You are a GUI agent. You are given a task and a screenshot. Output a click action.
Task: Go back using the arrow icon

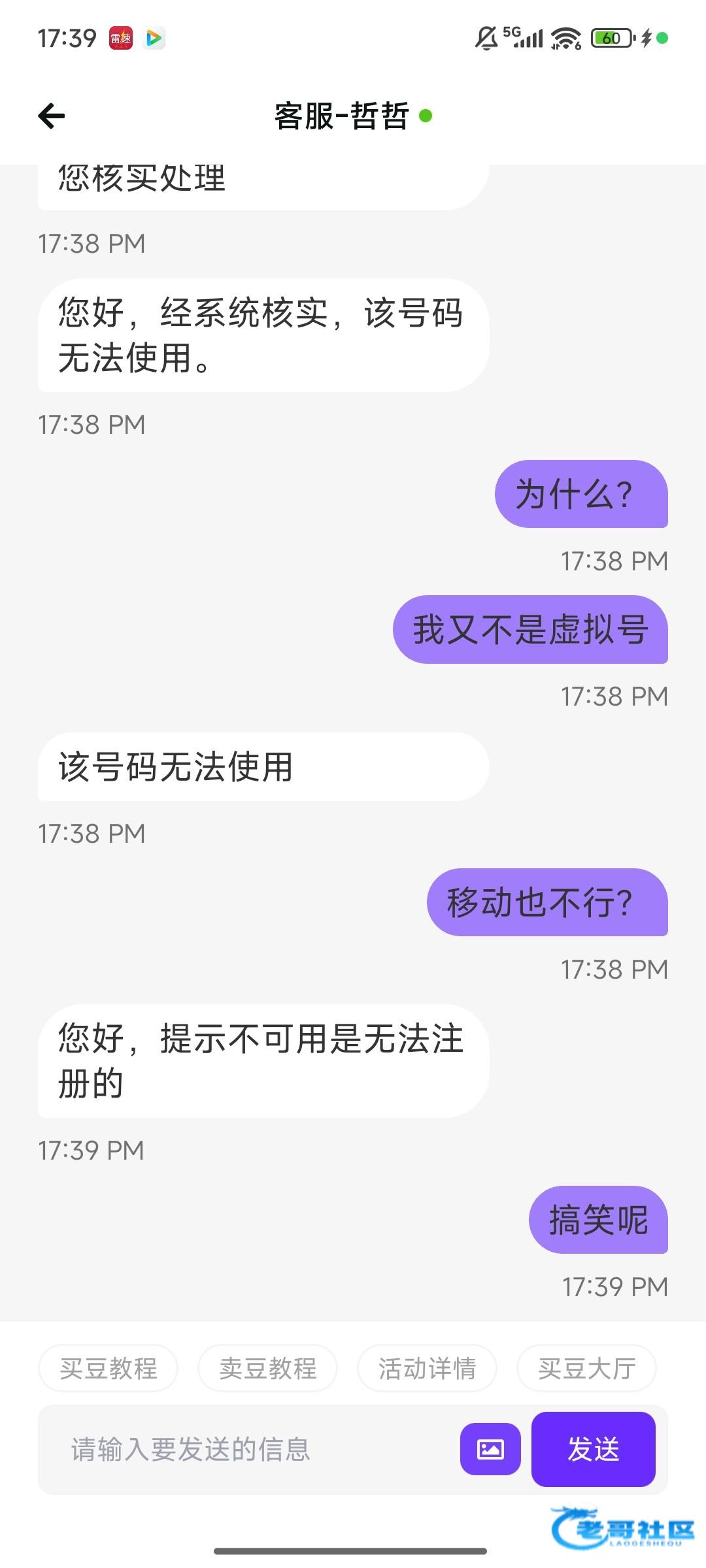point(52,116)
